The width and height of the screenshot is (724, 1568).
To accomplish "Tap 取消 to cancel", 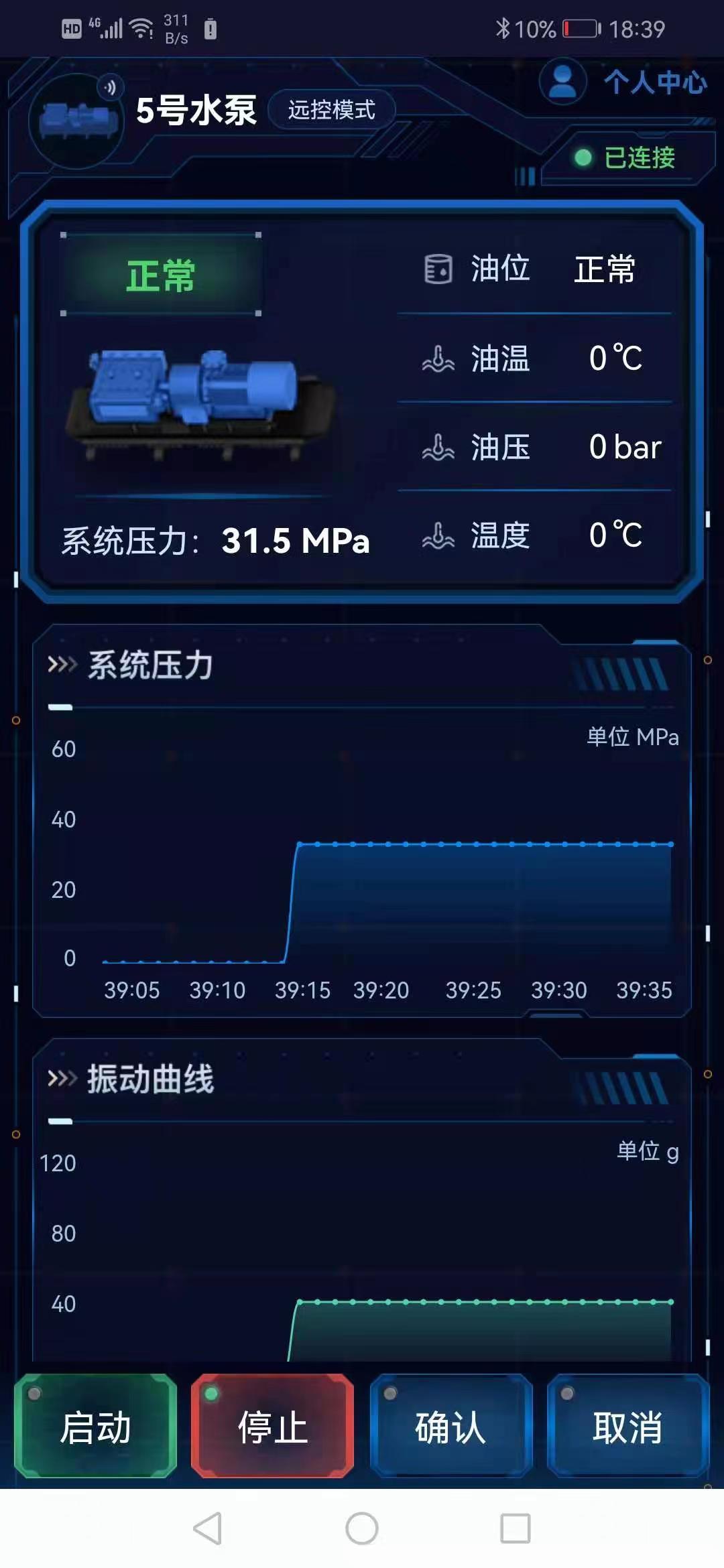I will click(x=628, y=1426).
